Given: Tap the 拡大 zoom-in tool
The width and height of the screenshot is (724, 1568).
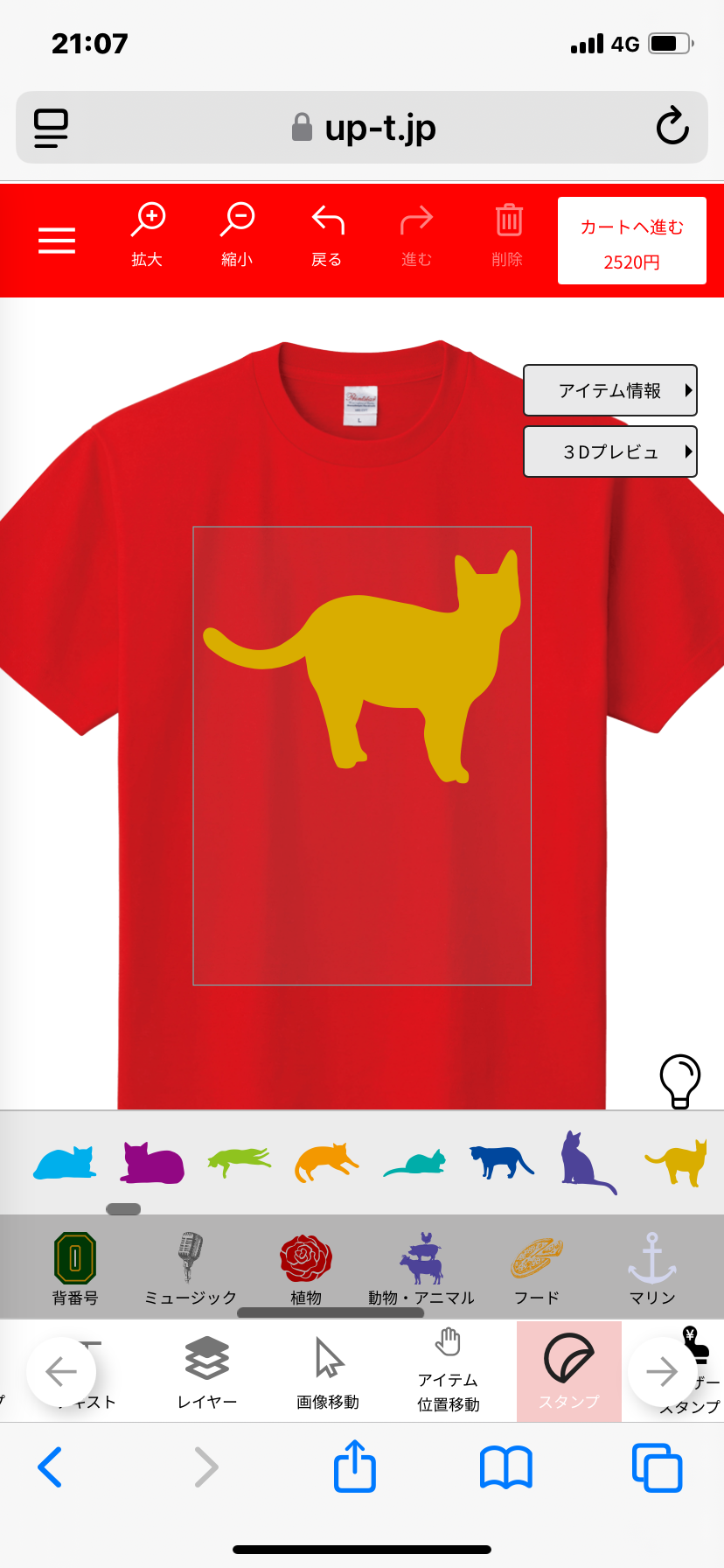Looking at the screenshot, I should [x=148, y=234].
